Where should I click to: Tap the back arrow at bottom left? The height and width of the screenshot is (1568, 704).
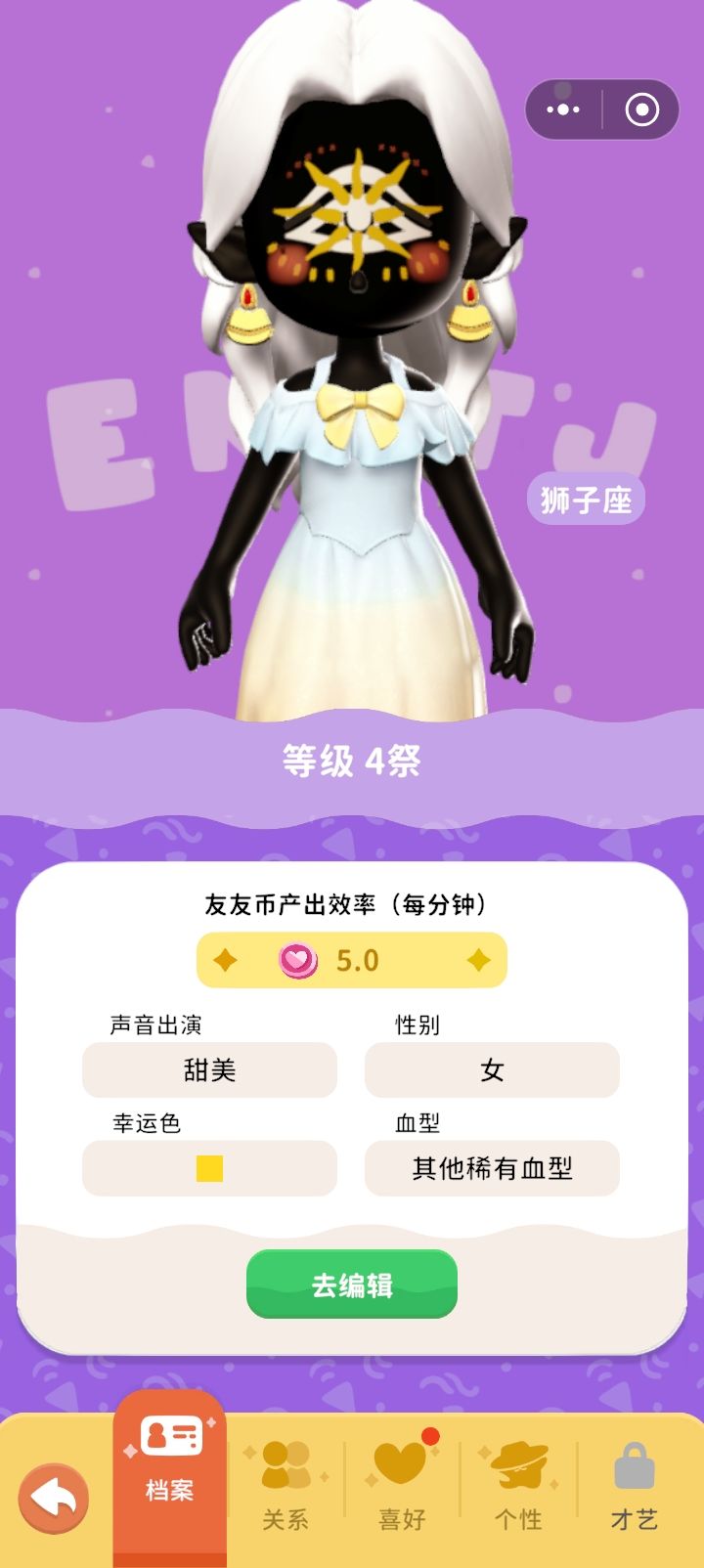[x=56, y=1498]
